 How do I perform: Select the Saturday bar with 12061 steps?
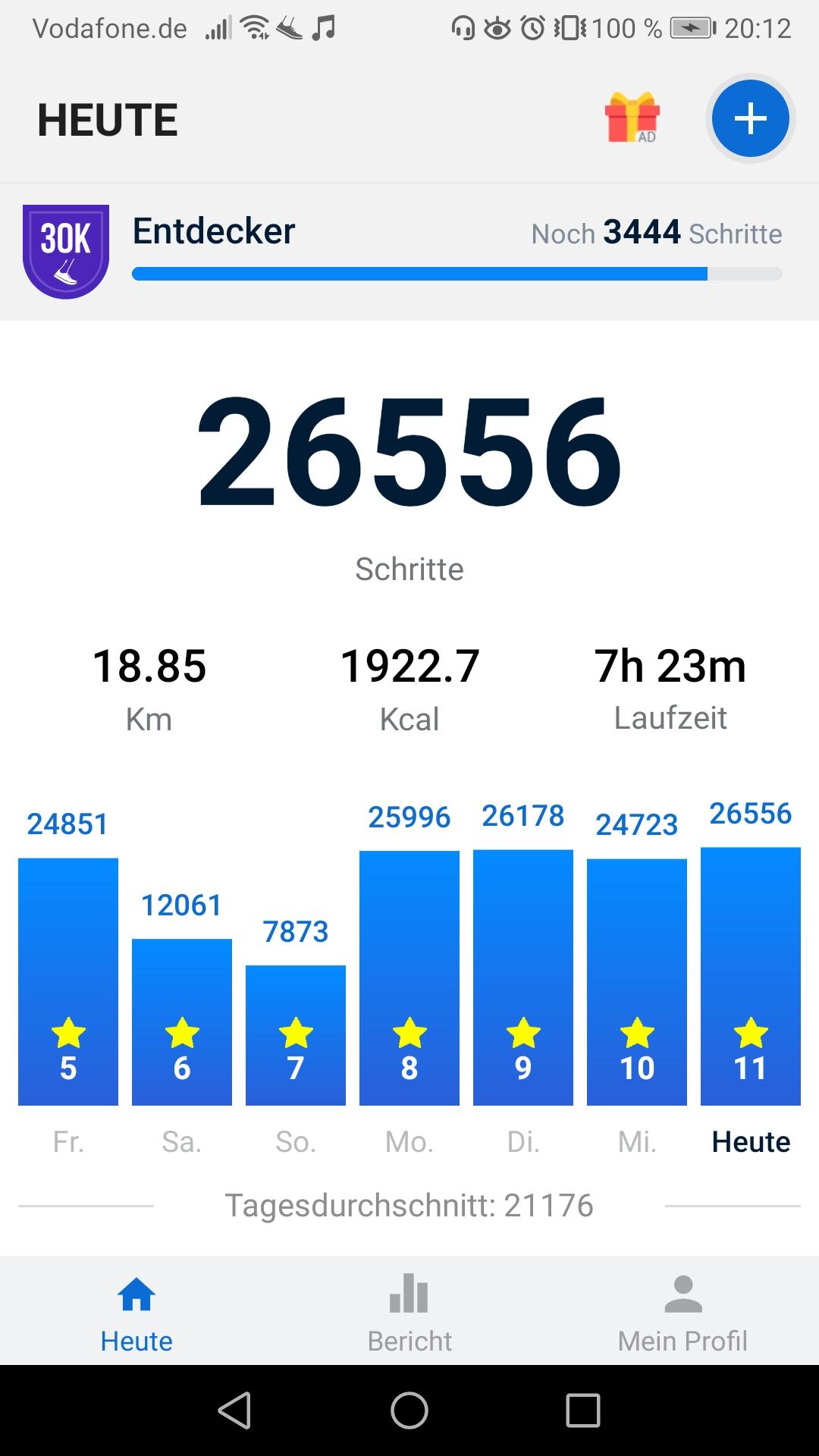(182, 1021)
